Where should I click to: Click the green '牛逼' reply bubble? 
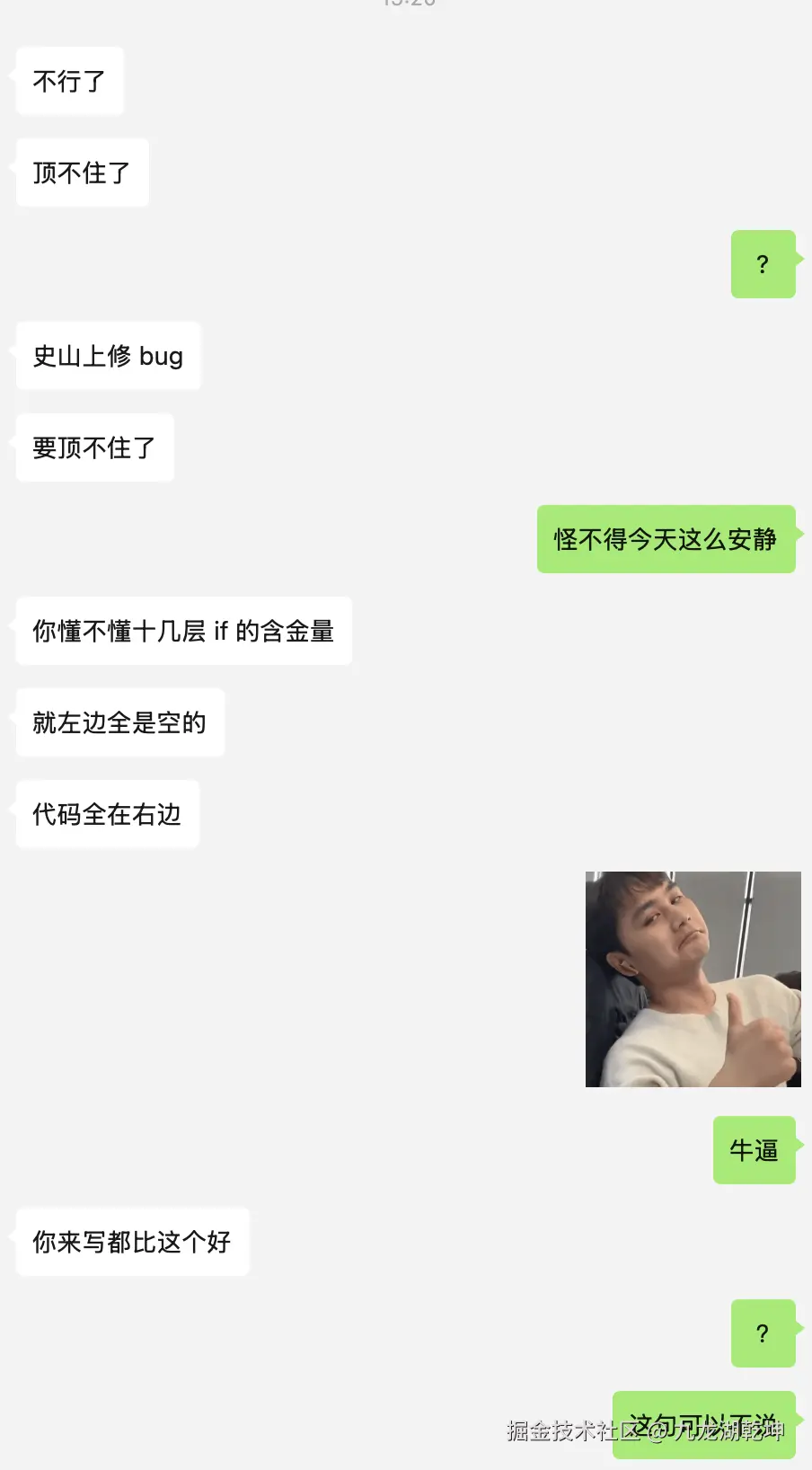click(754, 1151)
